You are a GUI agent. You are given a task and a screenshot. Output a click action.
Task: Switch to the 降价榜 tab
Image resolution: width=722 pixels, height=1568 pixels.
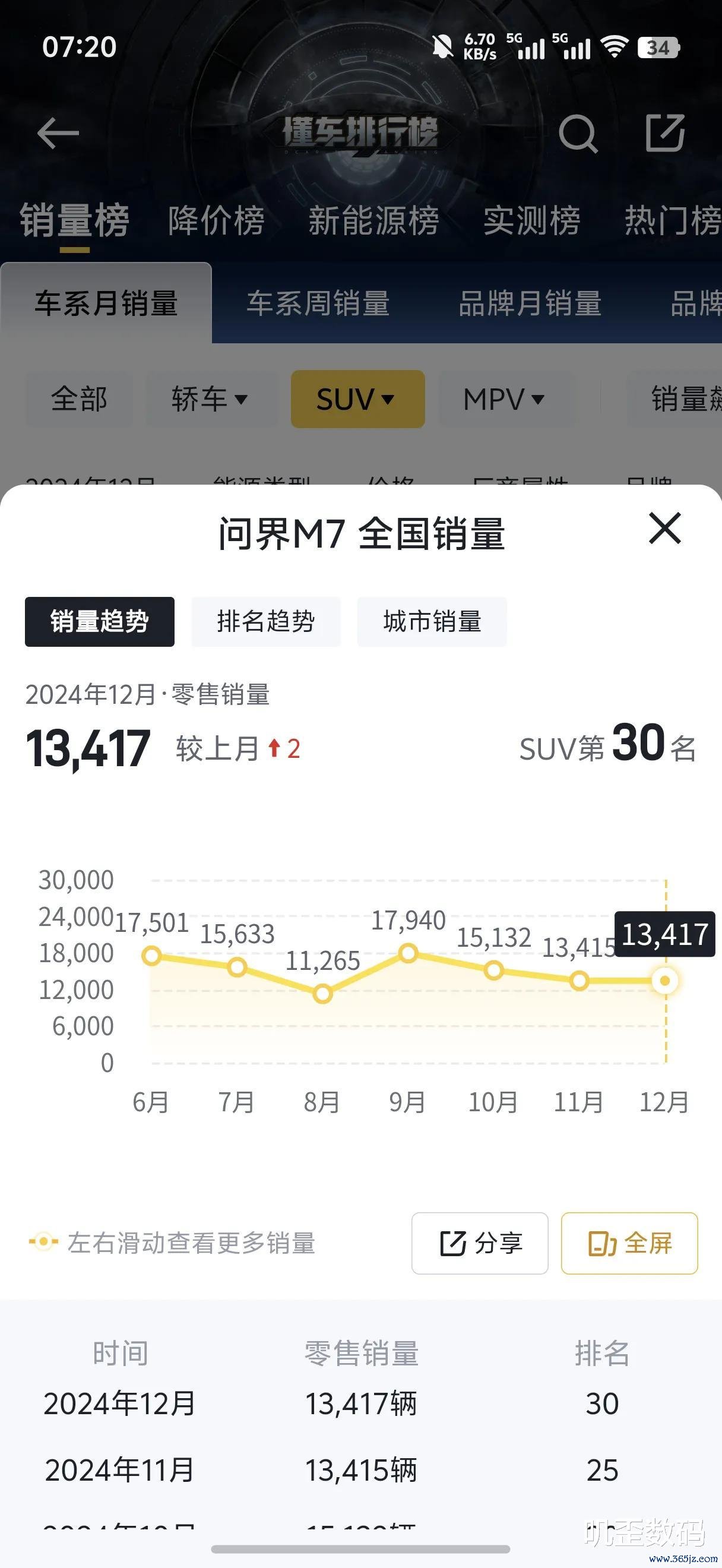point(216,220)
